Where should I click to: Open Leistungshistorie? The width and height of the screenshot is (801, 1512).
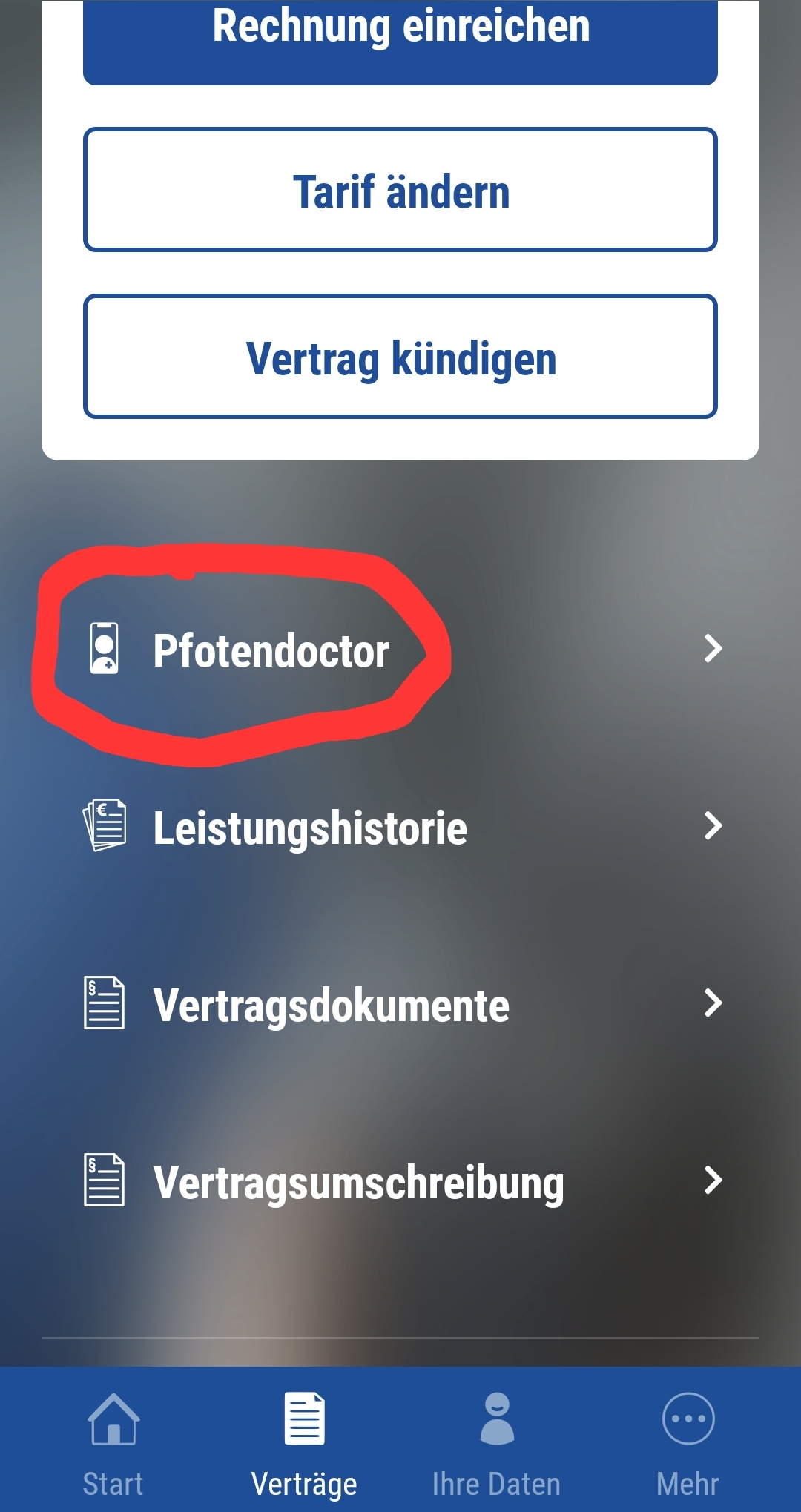click(400, 826)
